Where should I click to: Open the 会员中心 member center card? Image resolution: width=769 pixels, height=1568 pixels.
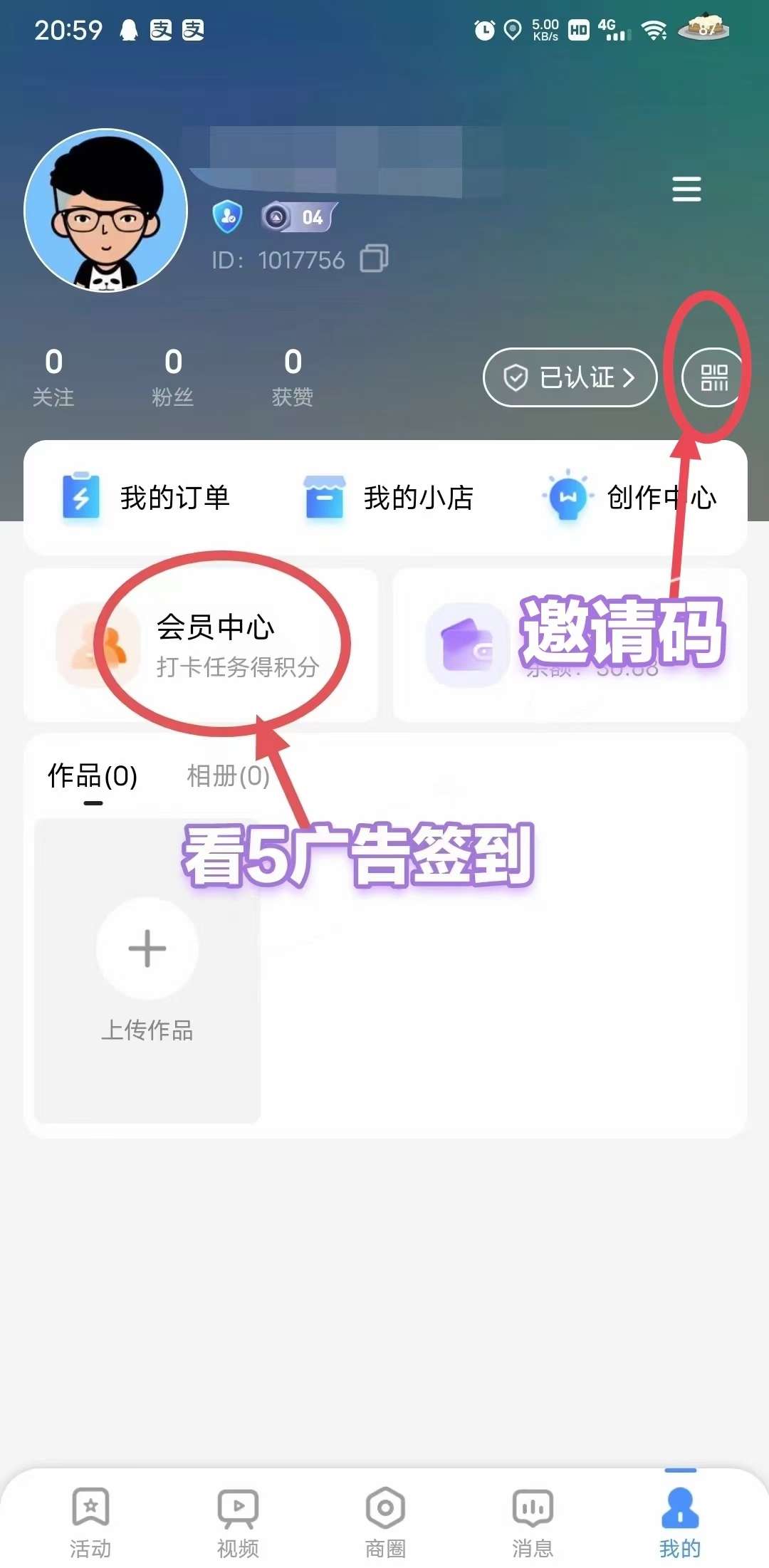[x=201, y=645]
